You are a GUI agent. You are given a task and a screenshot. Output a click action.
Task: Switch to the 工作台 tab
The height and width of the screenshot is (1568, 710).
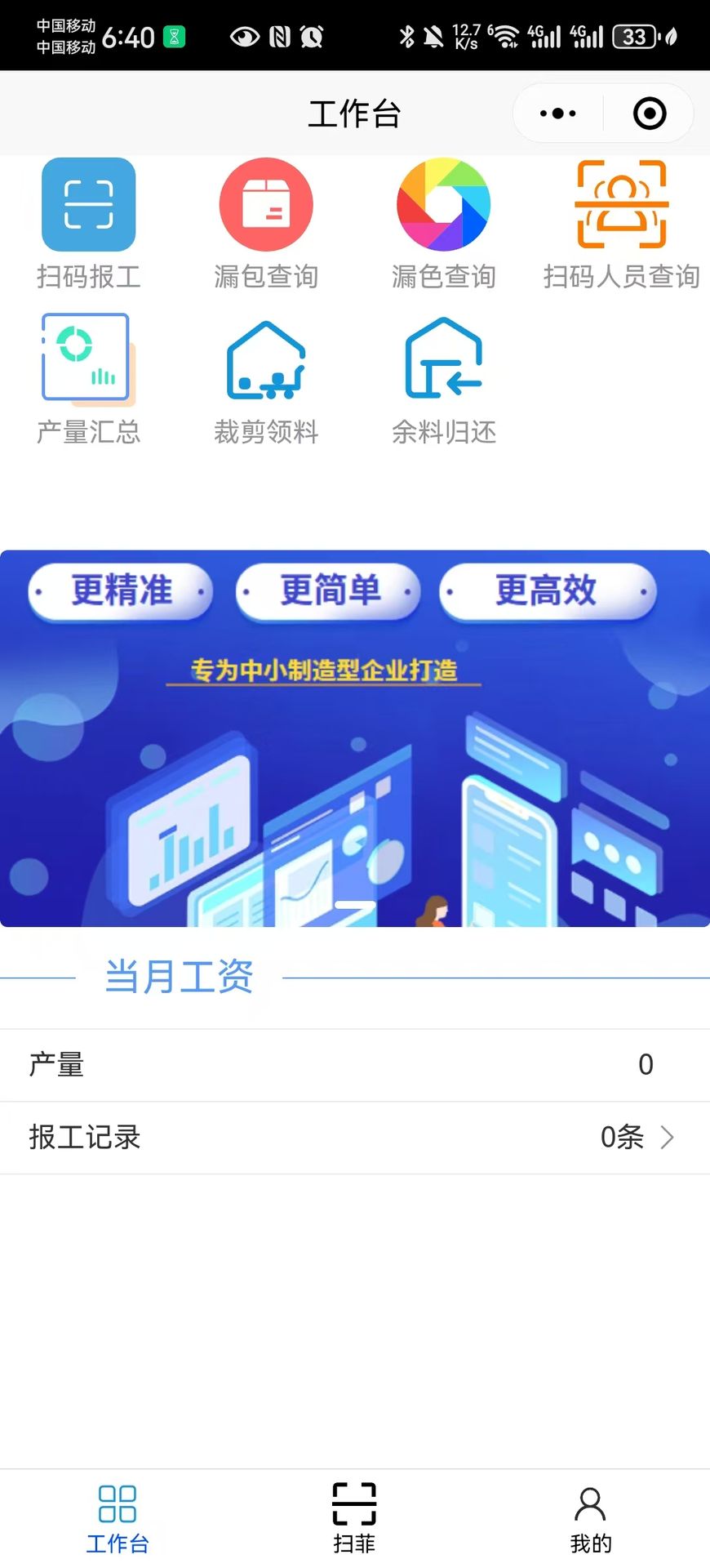(118, 1519)
